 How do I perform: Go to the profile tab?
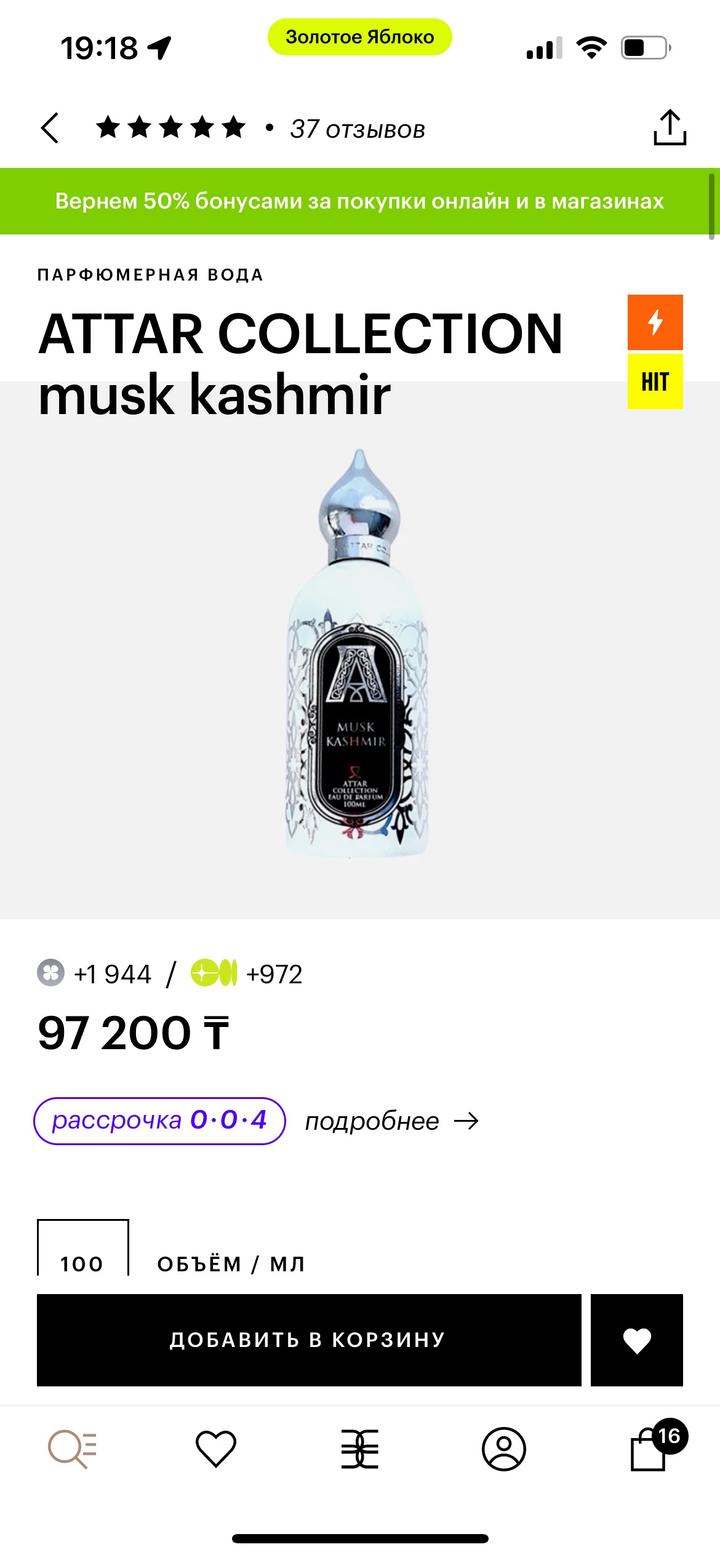point(504,1448)
